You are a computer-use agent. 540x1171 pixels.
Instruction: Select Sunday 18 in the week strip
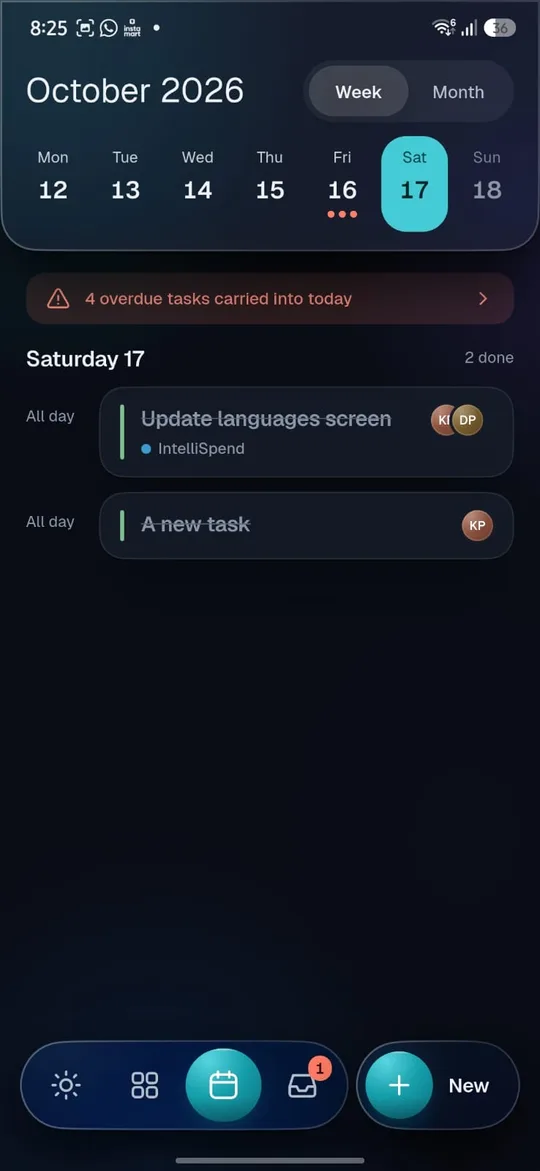tap(487, 177)
